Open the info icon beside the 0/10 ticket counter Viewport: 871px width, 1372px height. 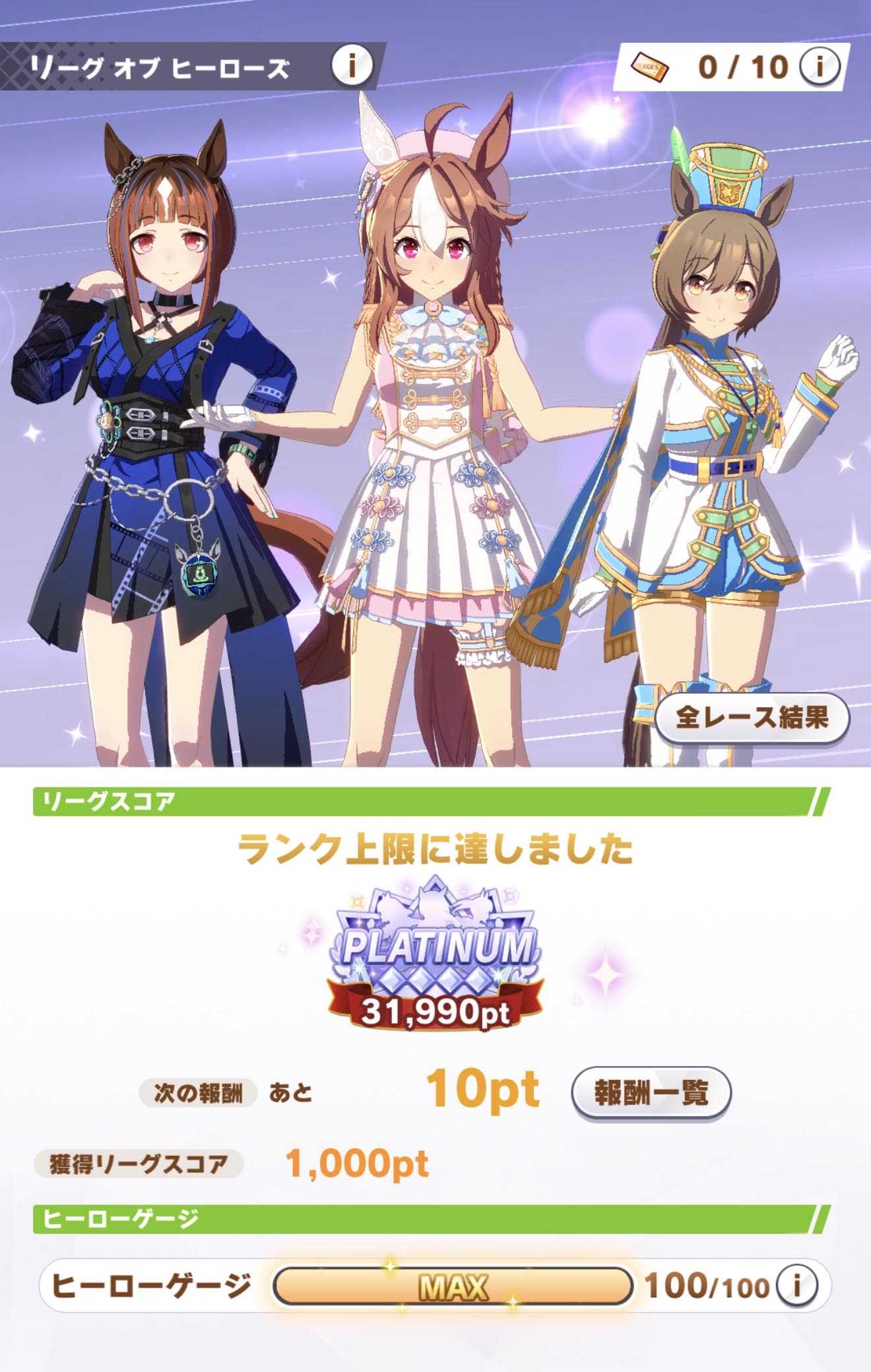click(819, 67)
